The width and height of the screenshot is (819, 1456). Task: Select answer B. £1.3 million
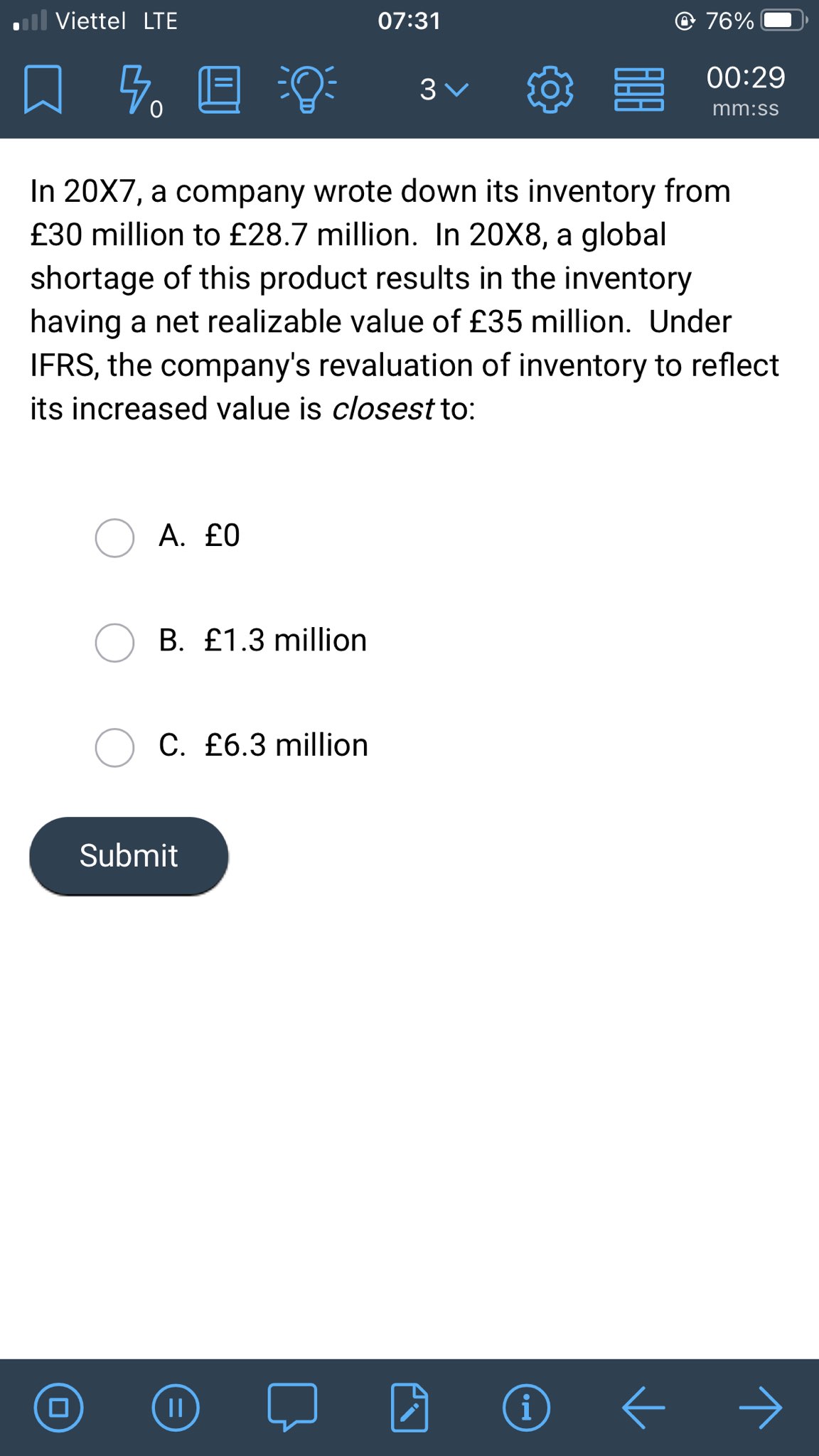pos(231,642)
